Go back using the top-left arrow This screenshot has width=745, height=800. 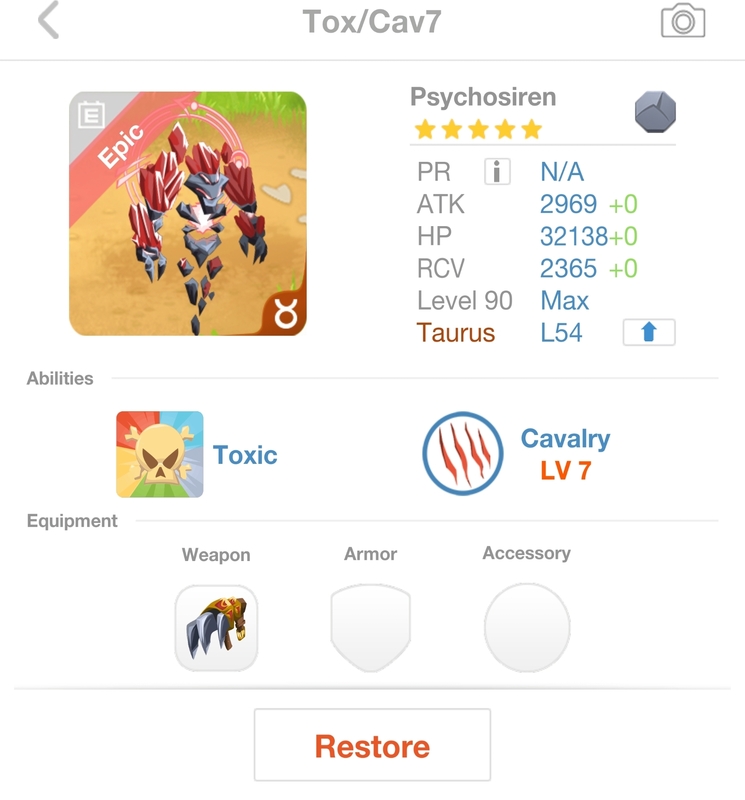click(x=48, y=21)
